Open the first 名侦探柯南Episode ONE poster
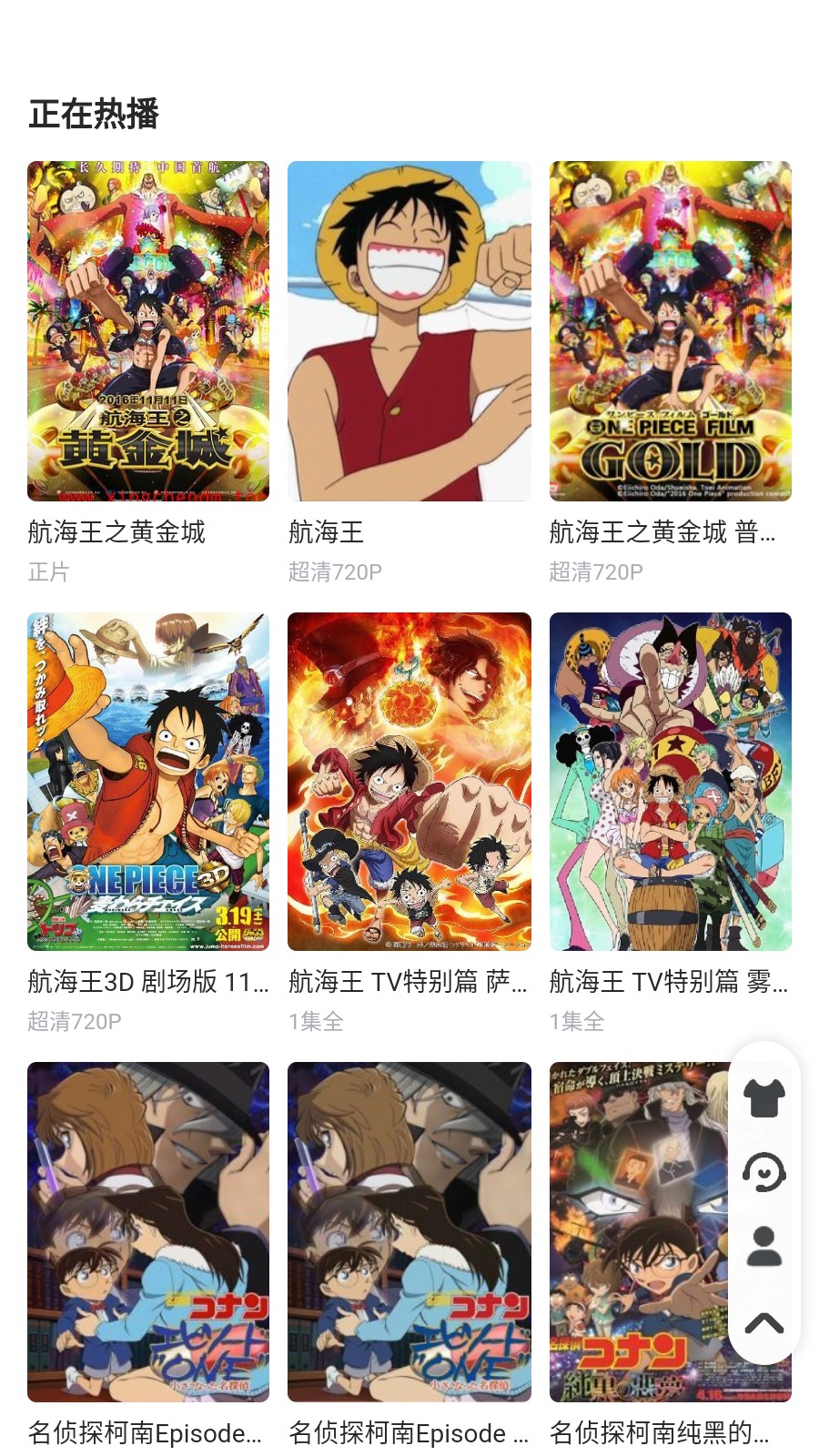Screen dimensions: 819x1456 point(147,1230)
